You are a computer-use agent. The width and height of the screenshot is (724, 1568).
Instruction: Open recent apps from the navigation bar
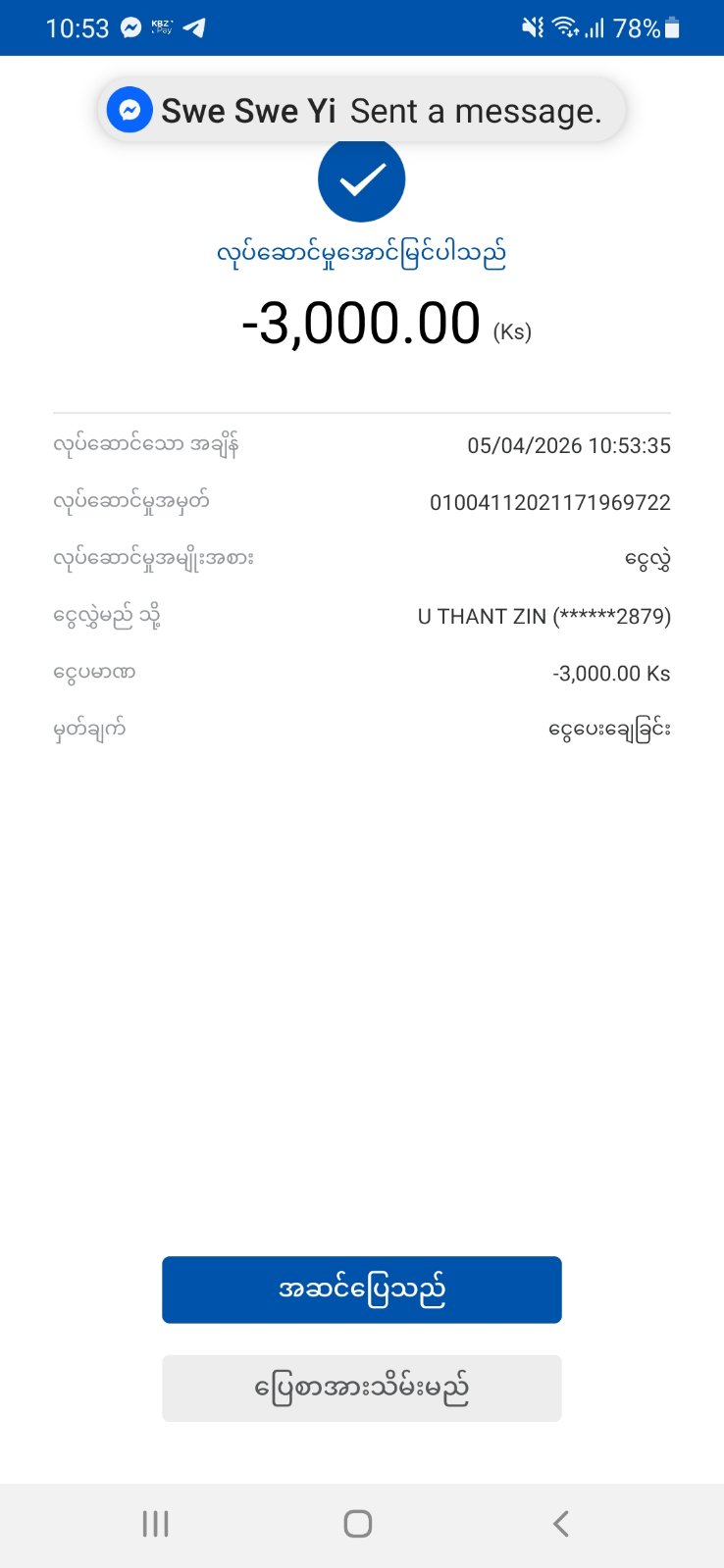(156, 1523)
